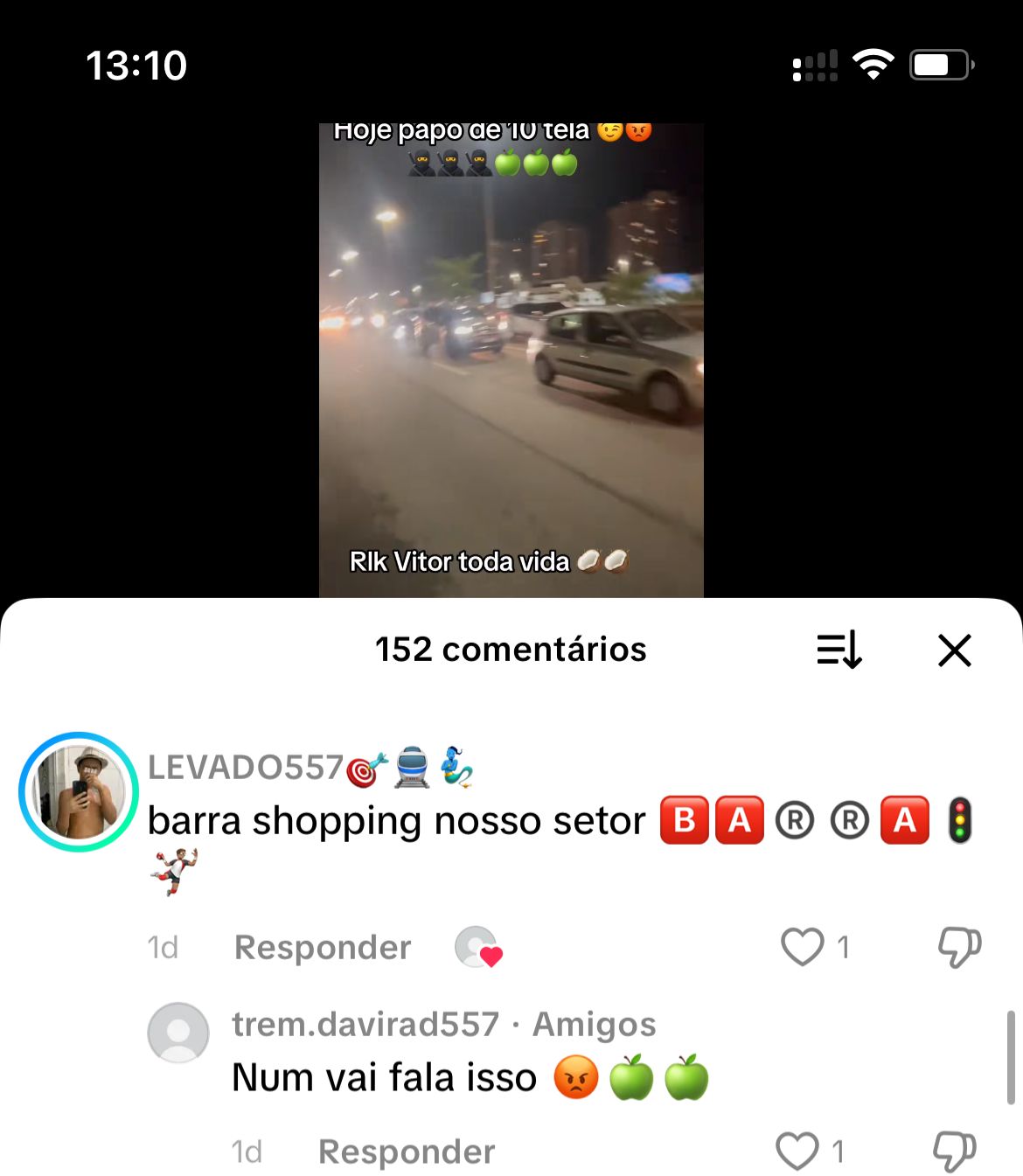Reply to LEVADO557's comment
This screenshot has height=1176, width=1023.
point(323,948)
